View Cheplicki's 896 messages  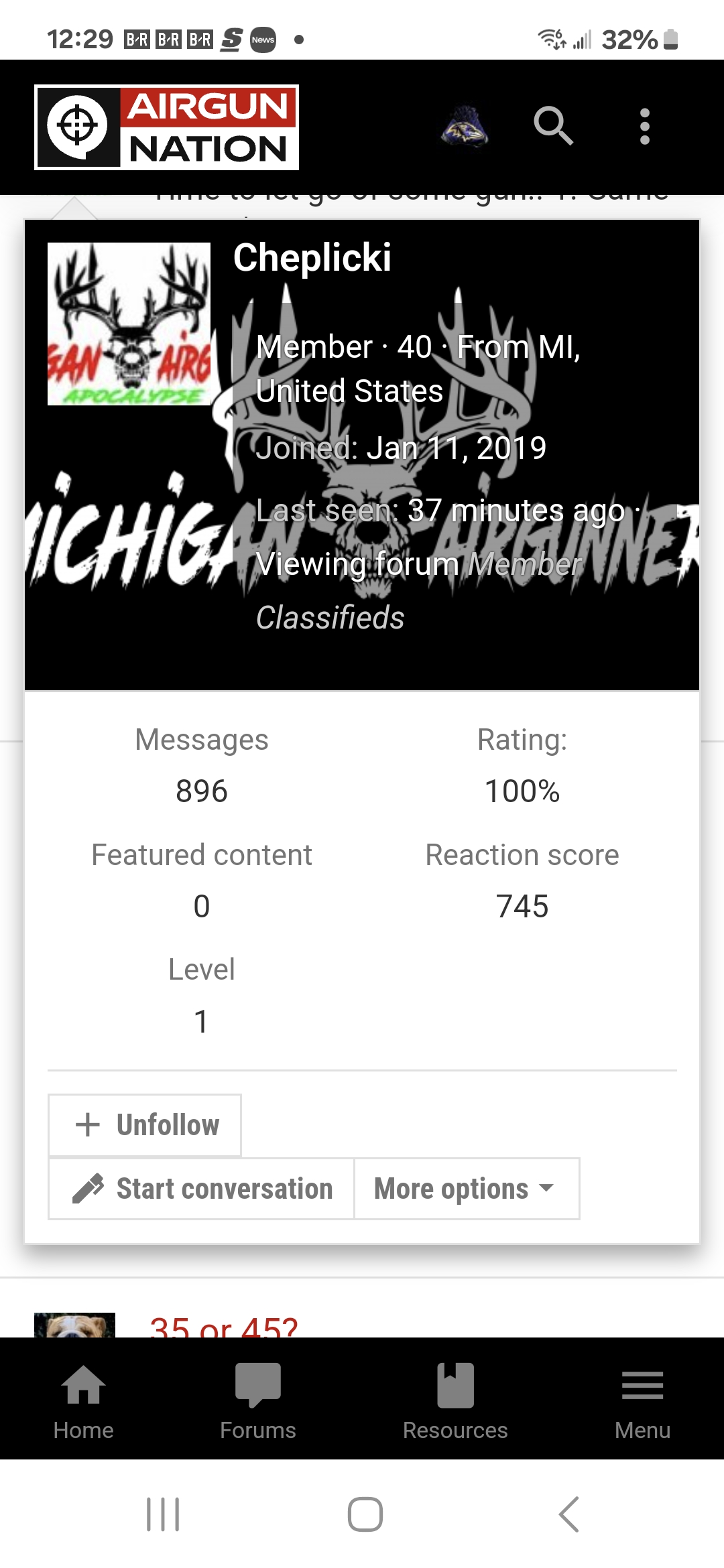pyautogui.click(x=201, y=791)
